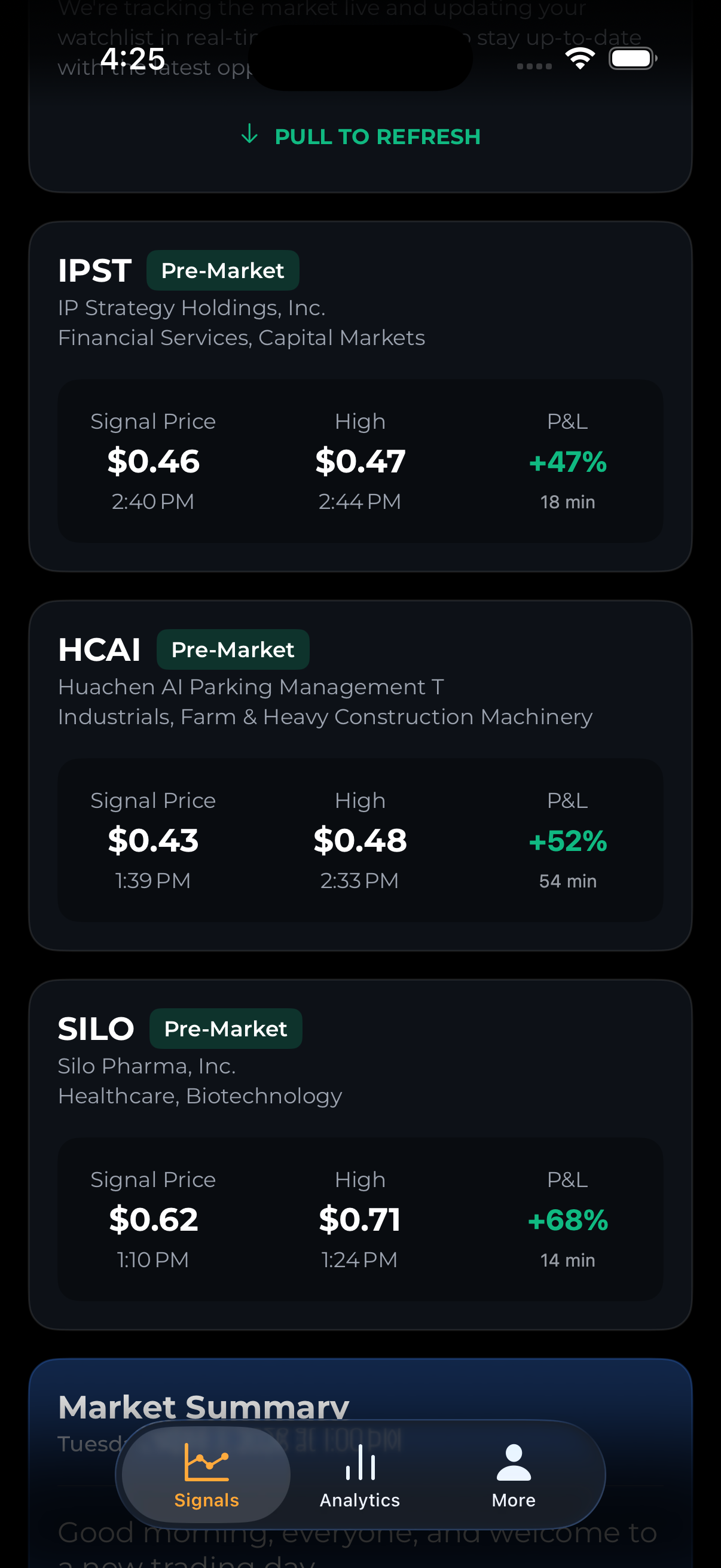
Task: Expand the Market Summary section
Action: pyautogui.click(x=203, y=1406)
